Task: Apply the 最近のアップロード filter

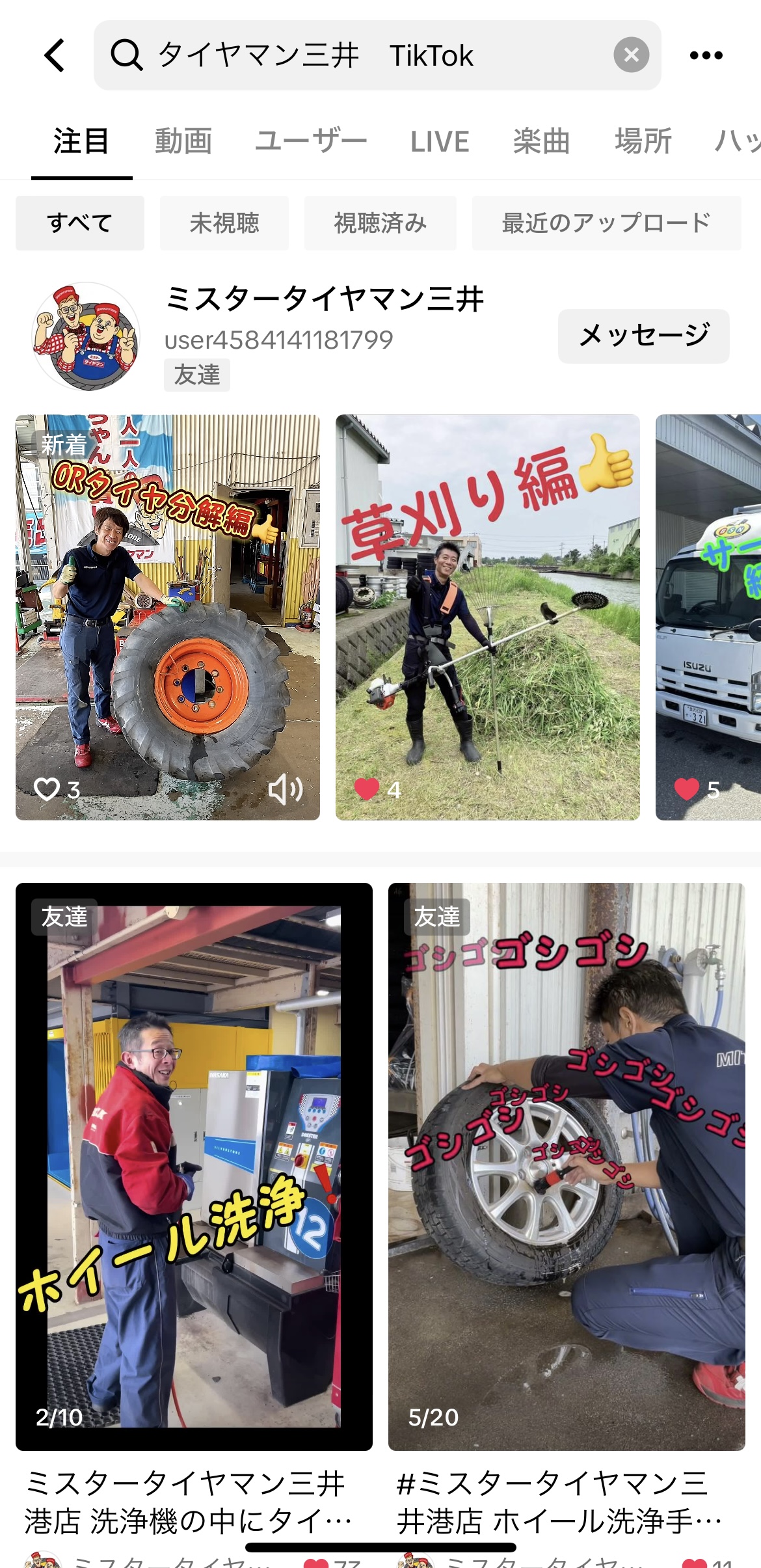Action: tap(606, 223)
